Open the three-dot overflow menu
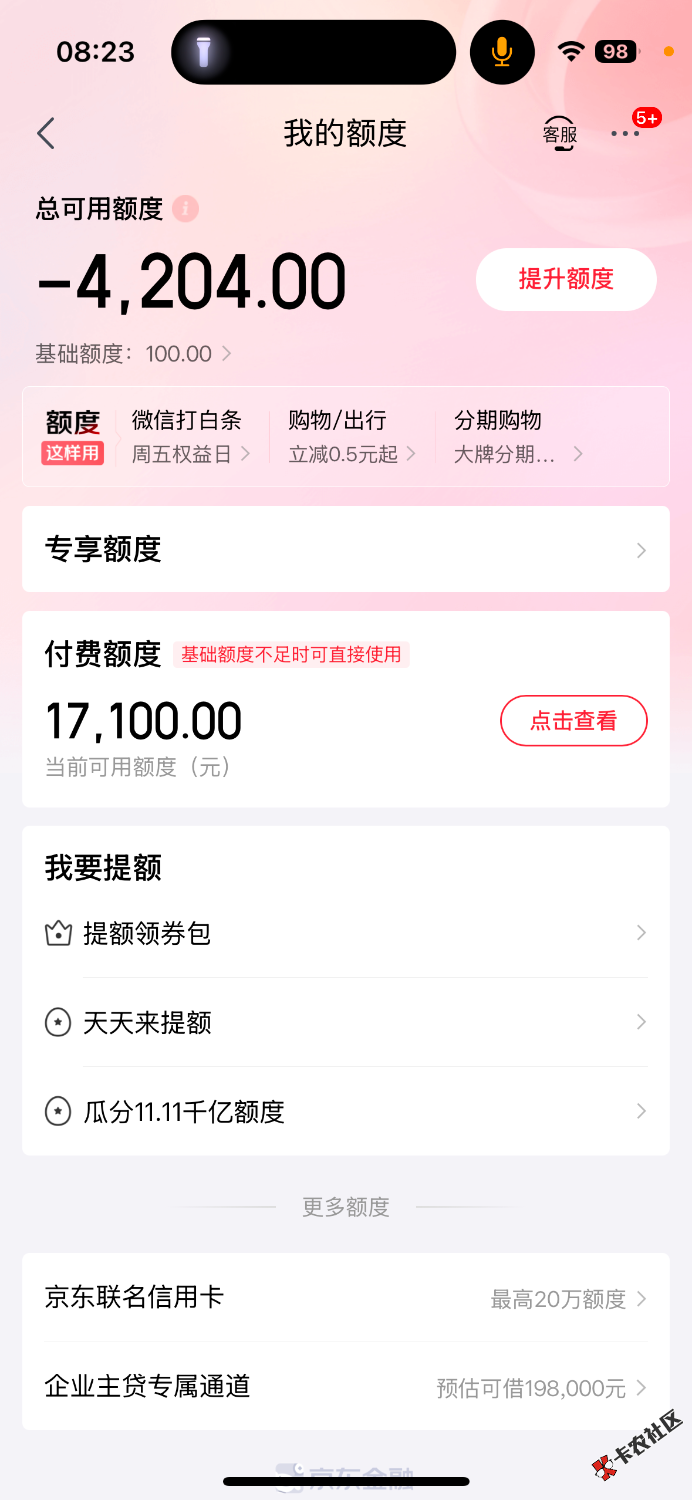 pos(625,133)
